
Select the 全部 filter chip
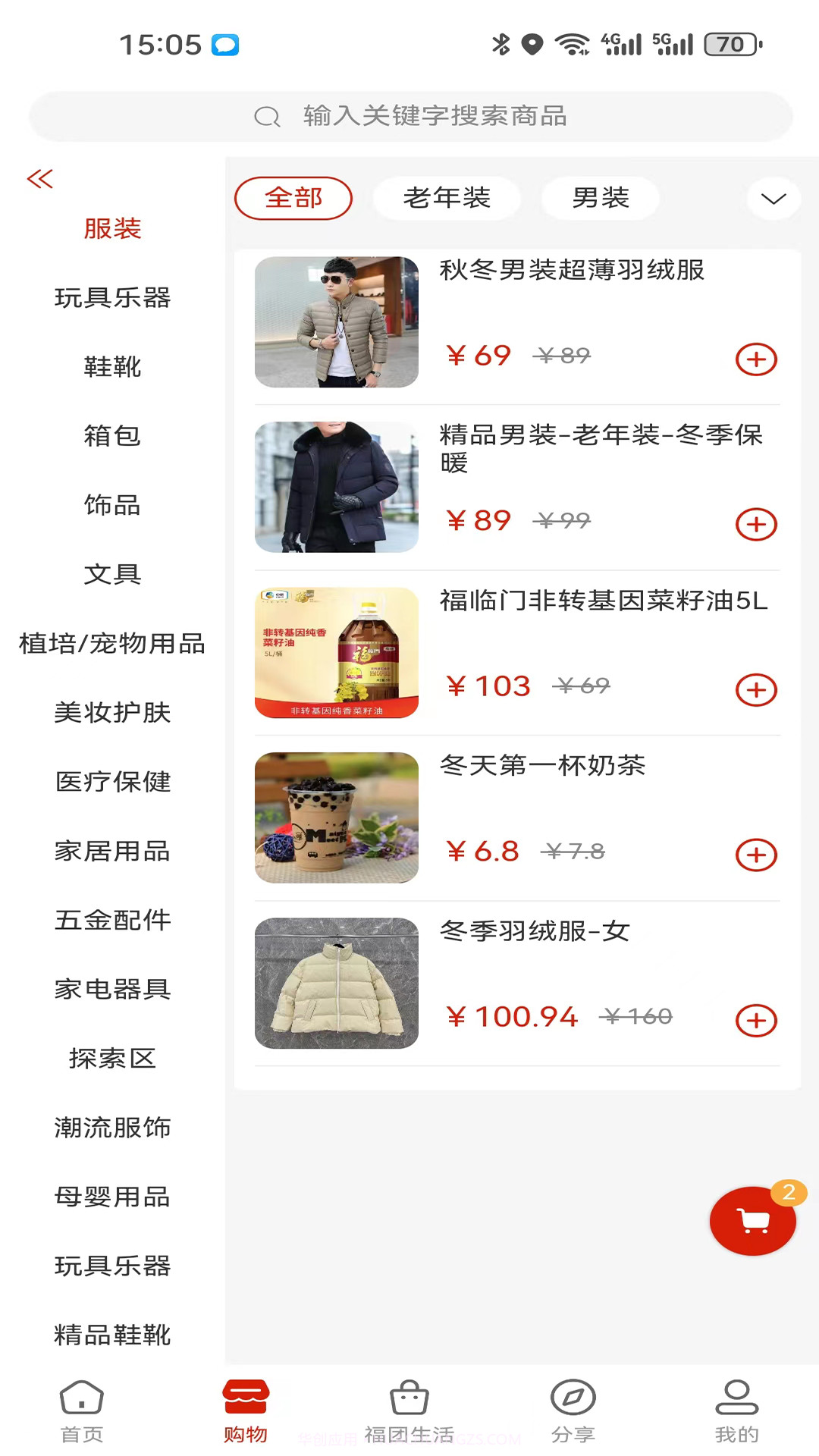(293, 198)
